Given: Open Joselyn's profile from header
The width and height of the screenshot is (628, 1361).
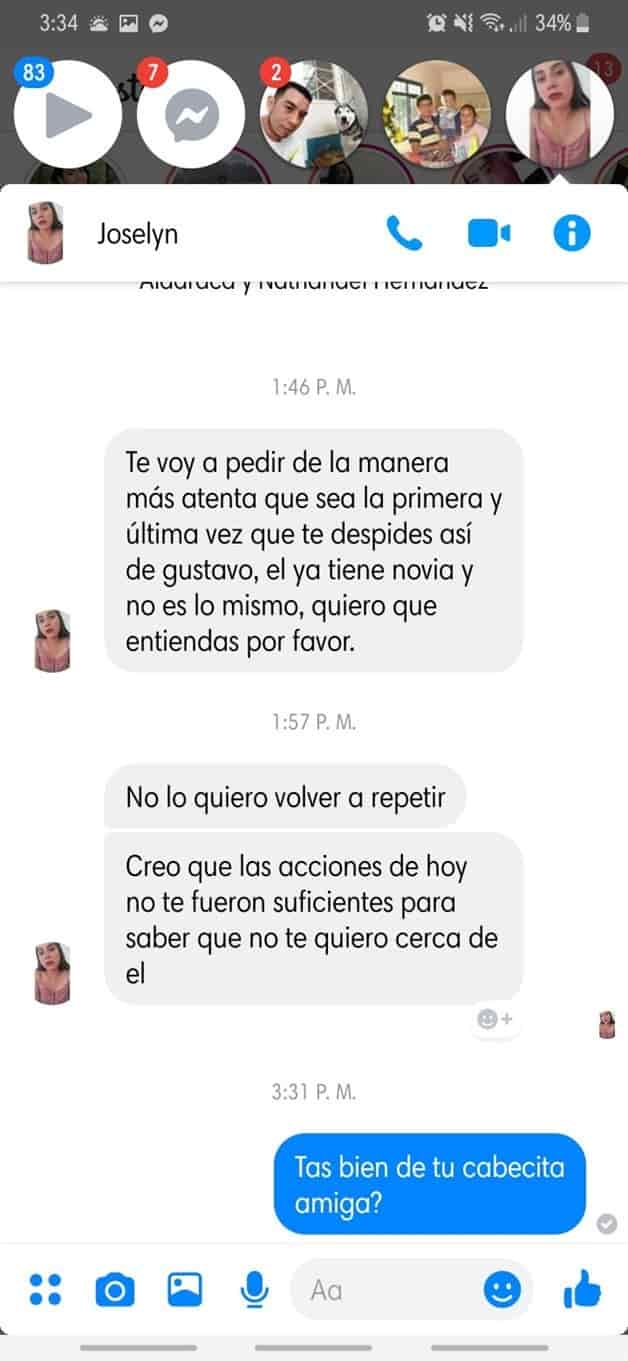Looking at the screenshot, I should [x=46, y=234].
